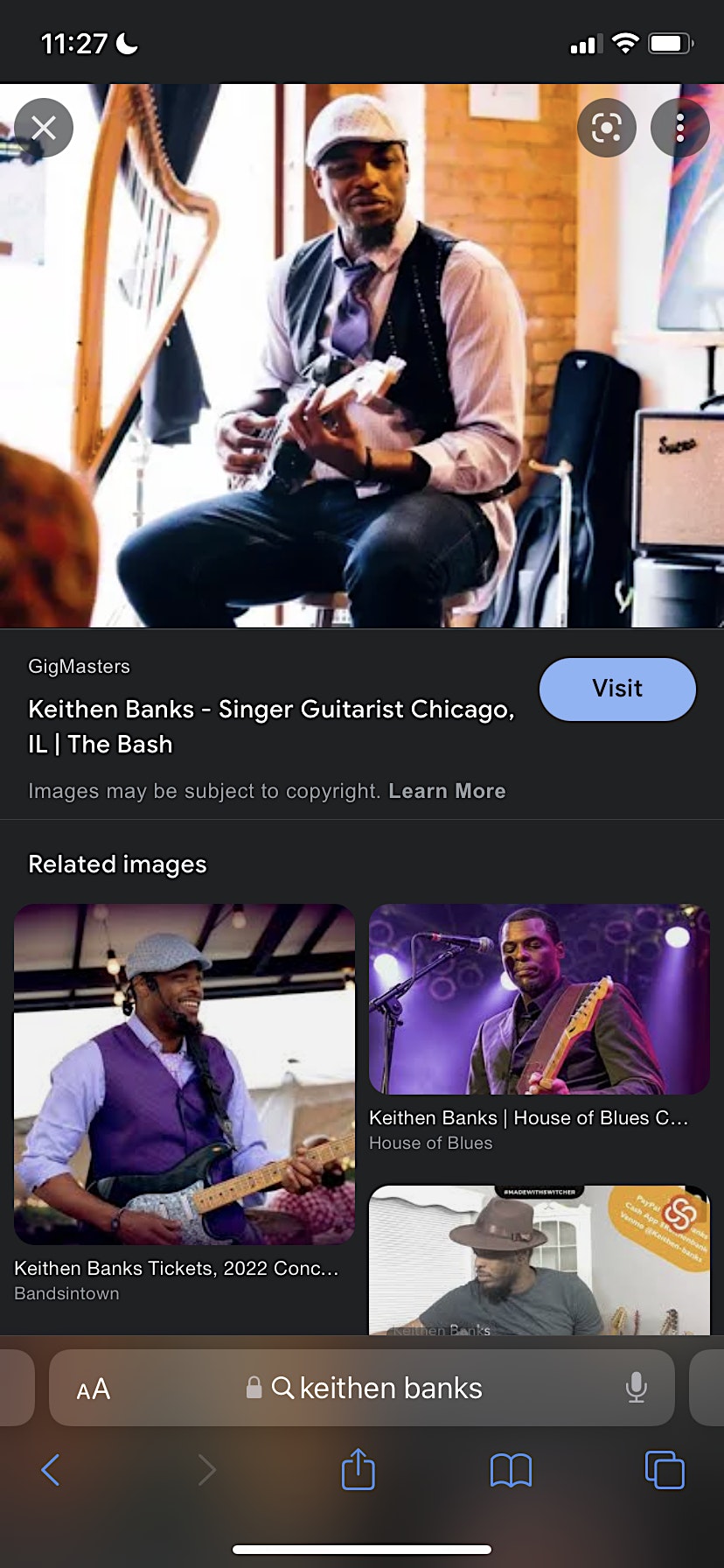View the main Keithen Banks photo

[x=362, y=355]
